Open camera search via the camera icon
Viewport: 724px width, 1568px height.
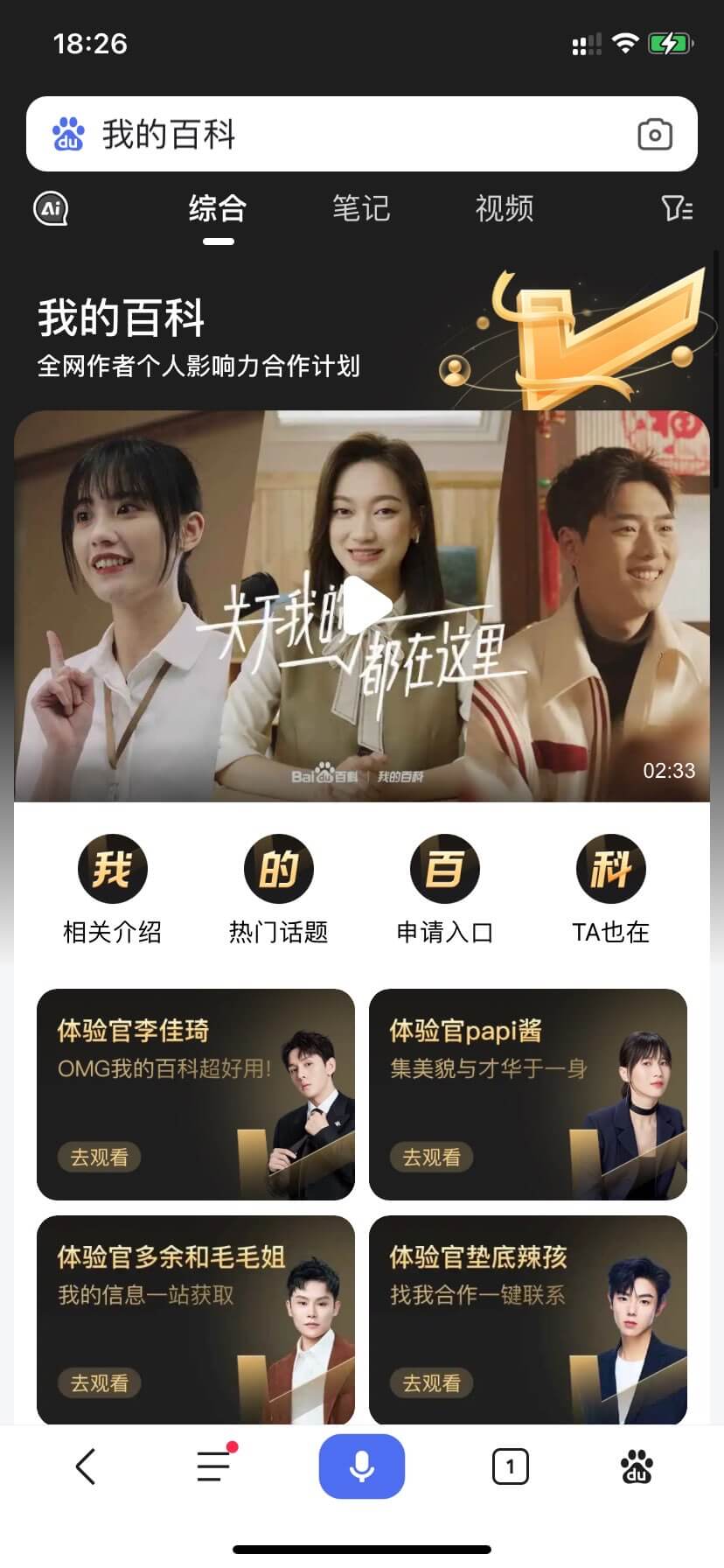coord(655,133)
